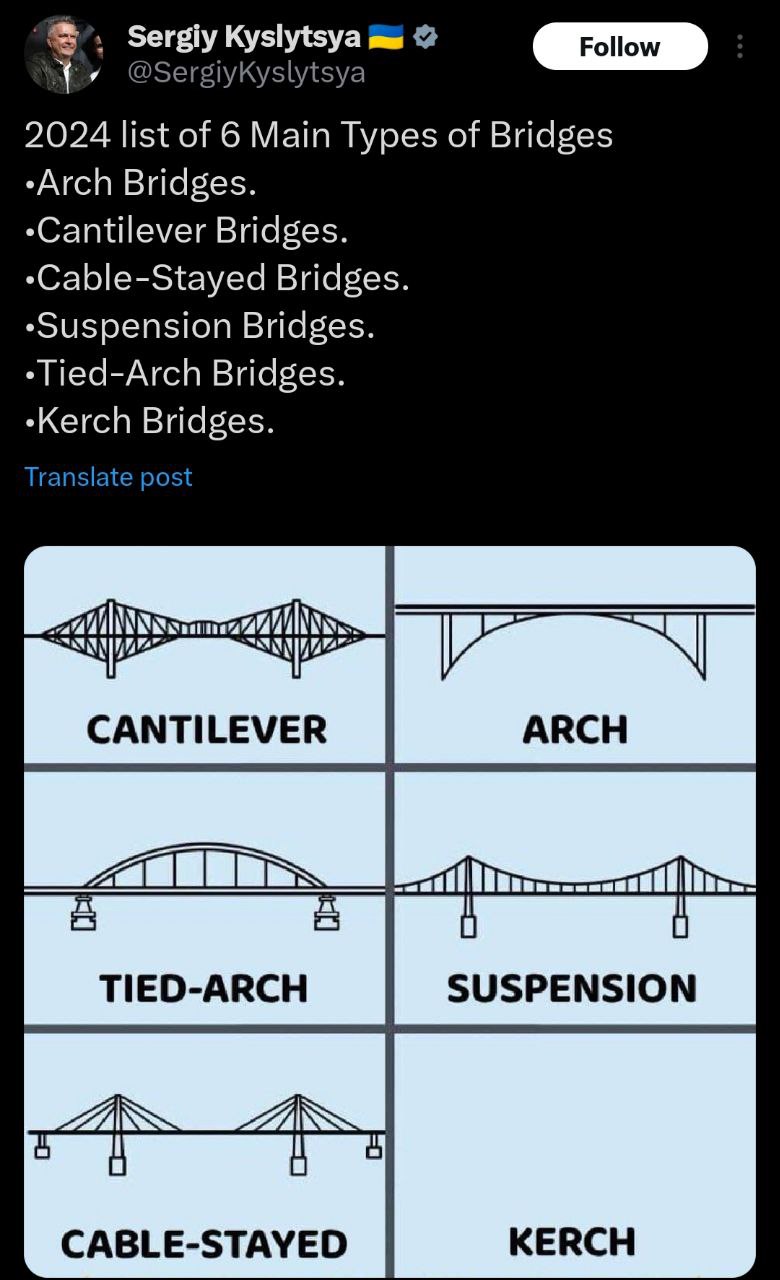The image size is (780, 1280).
Task: Open Sergiy Kyslytsya's profile picture
Action: (x=63, y=55)
